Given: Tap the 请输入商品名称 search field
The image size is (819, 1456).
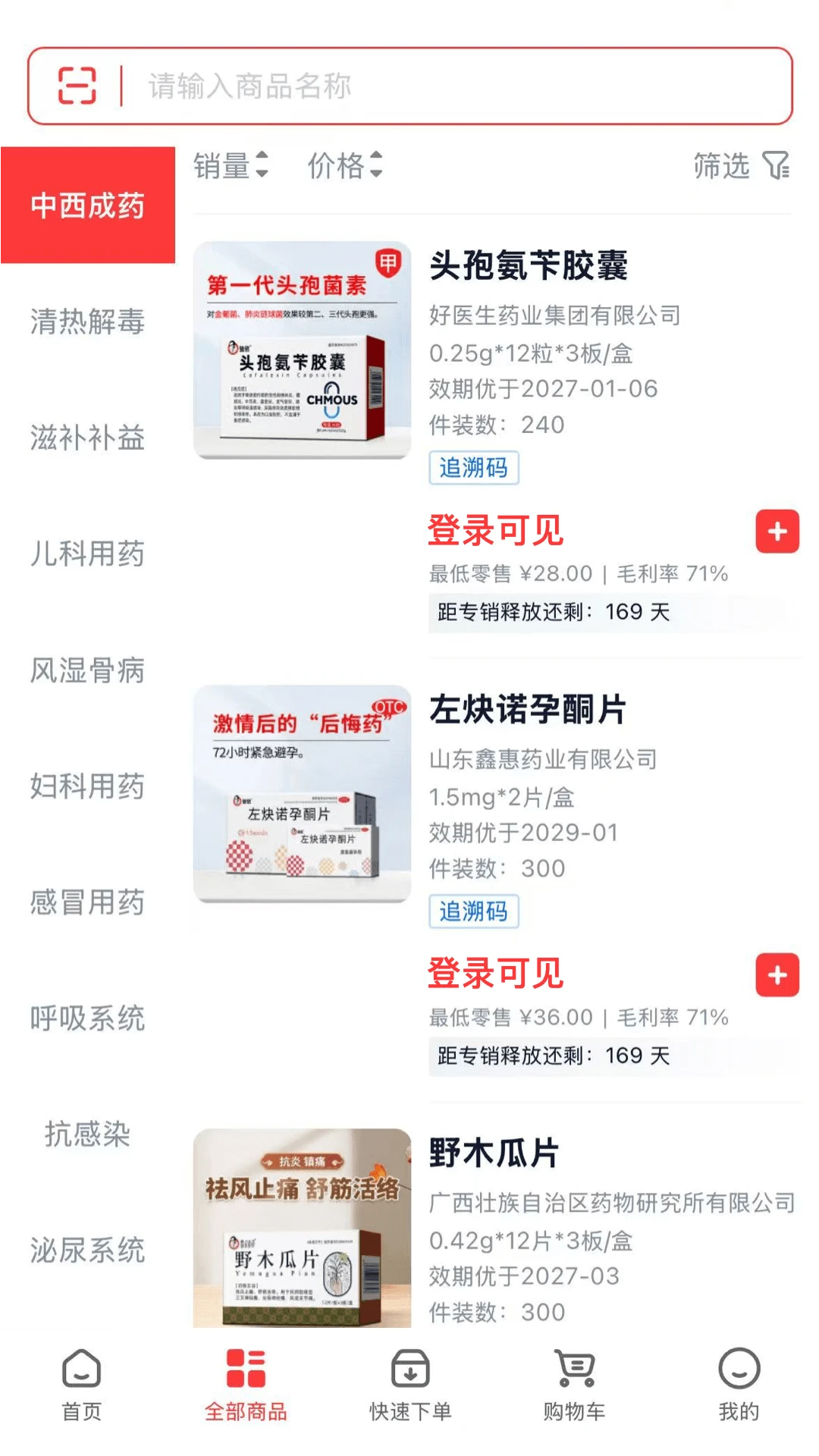Looking at the screenshot, I should pyautogui.click(x=379, y=86).
